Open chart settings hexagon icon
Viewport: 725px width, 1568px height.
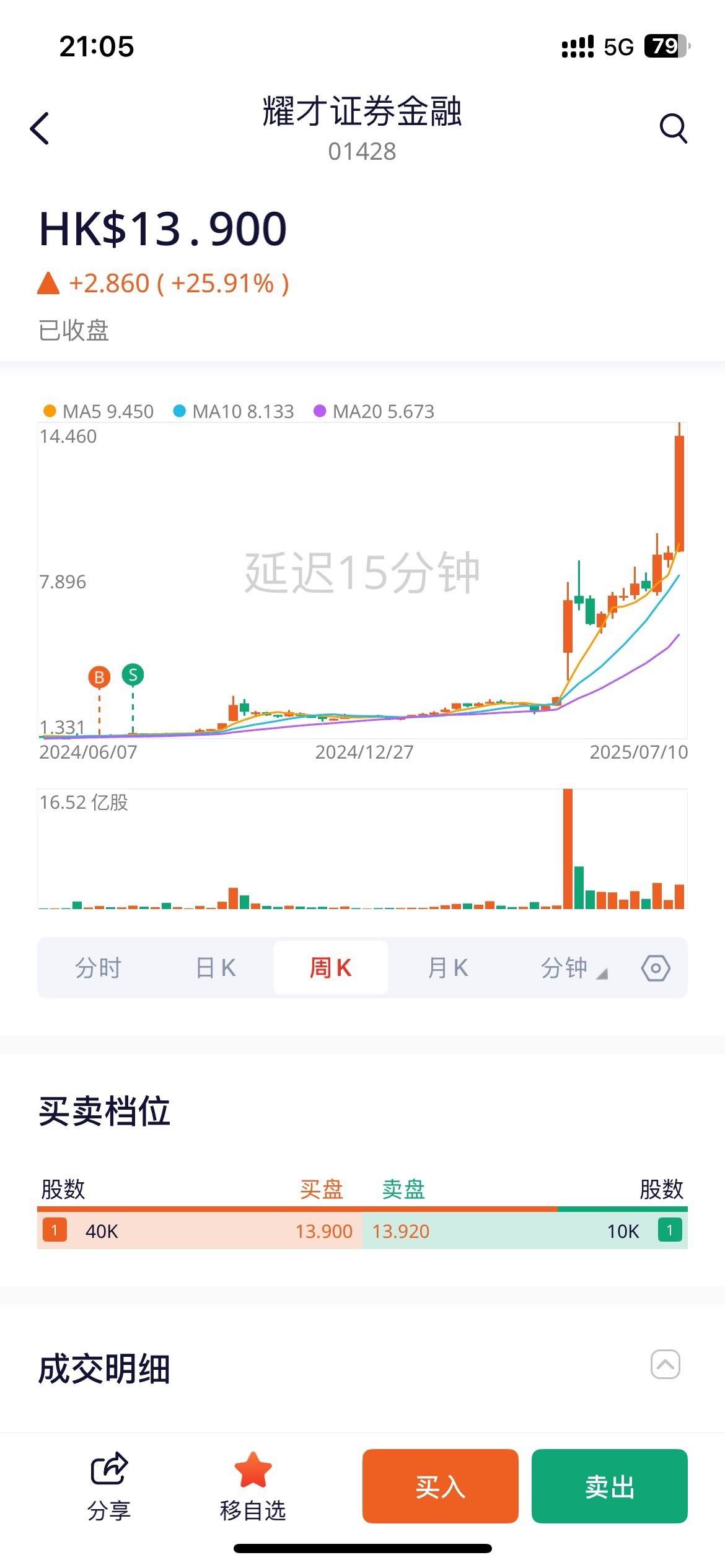pos(656,968)
